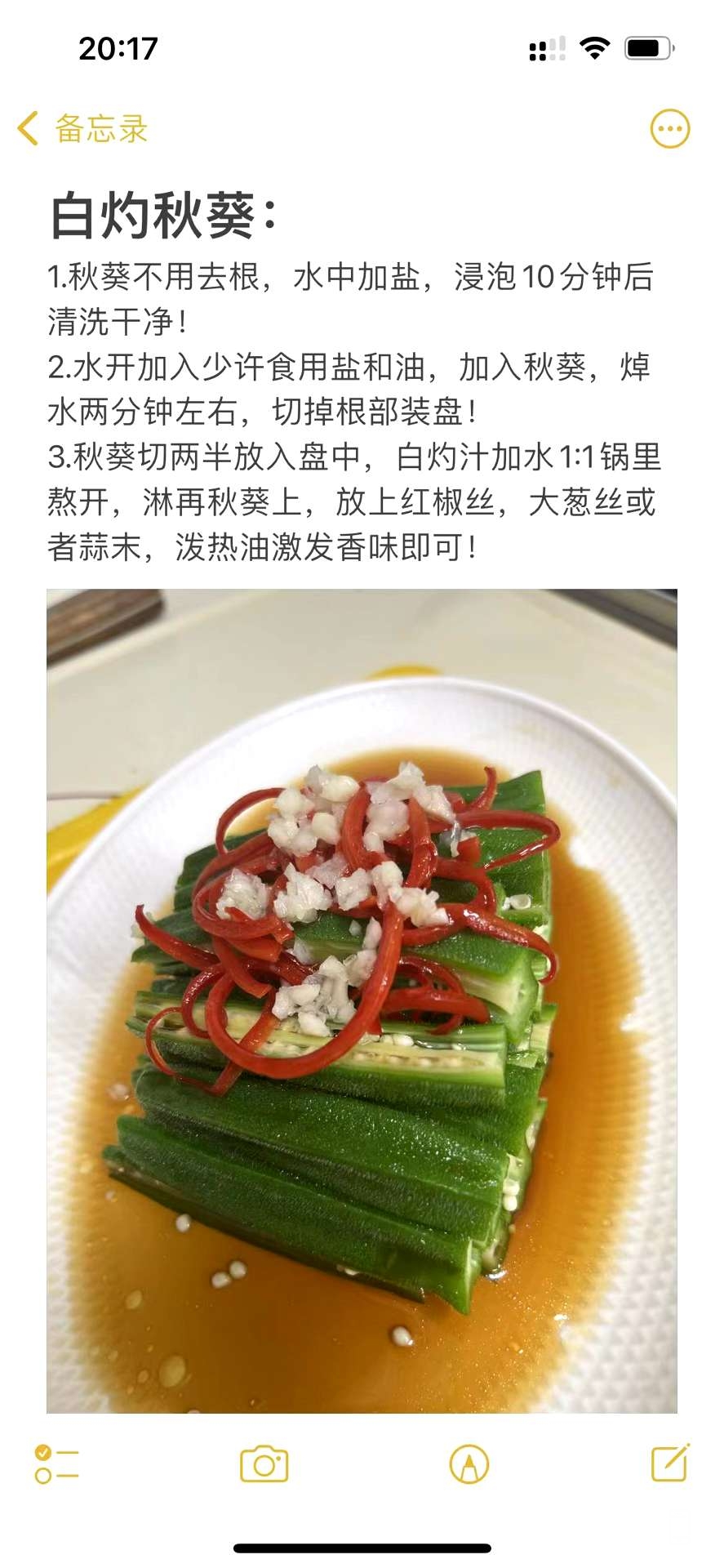Open the camera attachment options
The width and height of the screenshot is (724, 1568).
tap(264, 1464)
